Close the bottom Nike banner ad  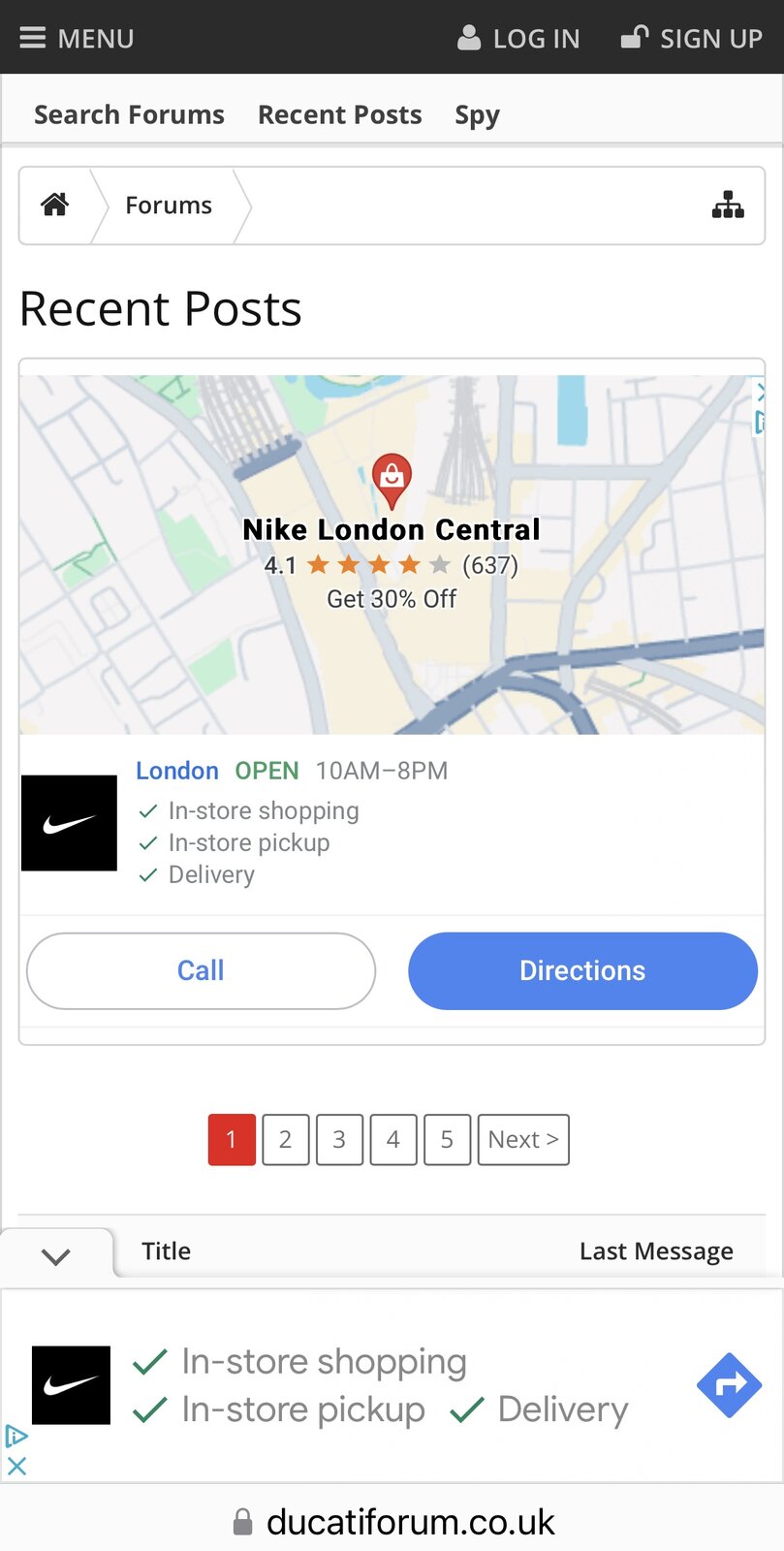point(16,1466)
